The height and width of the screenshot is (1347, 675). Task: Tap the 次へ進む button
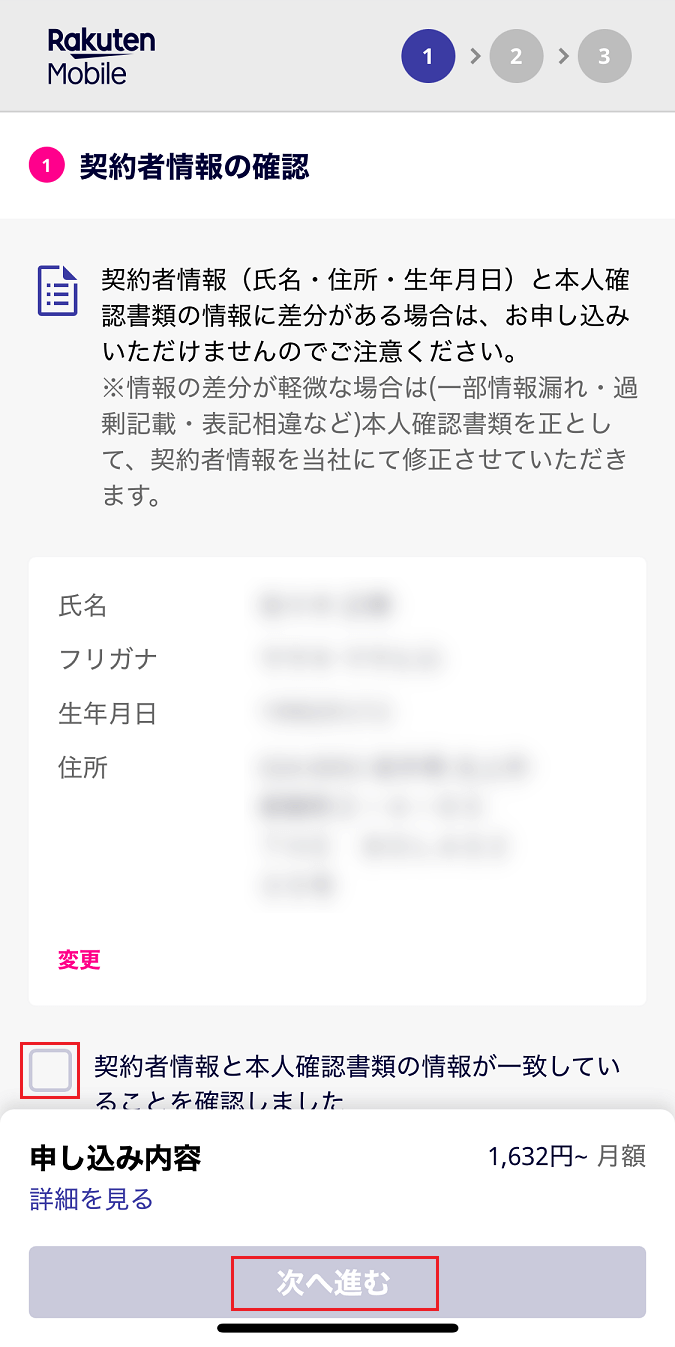(x=336, y=1283)
